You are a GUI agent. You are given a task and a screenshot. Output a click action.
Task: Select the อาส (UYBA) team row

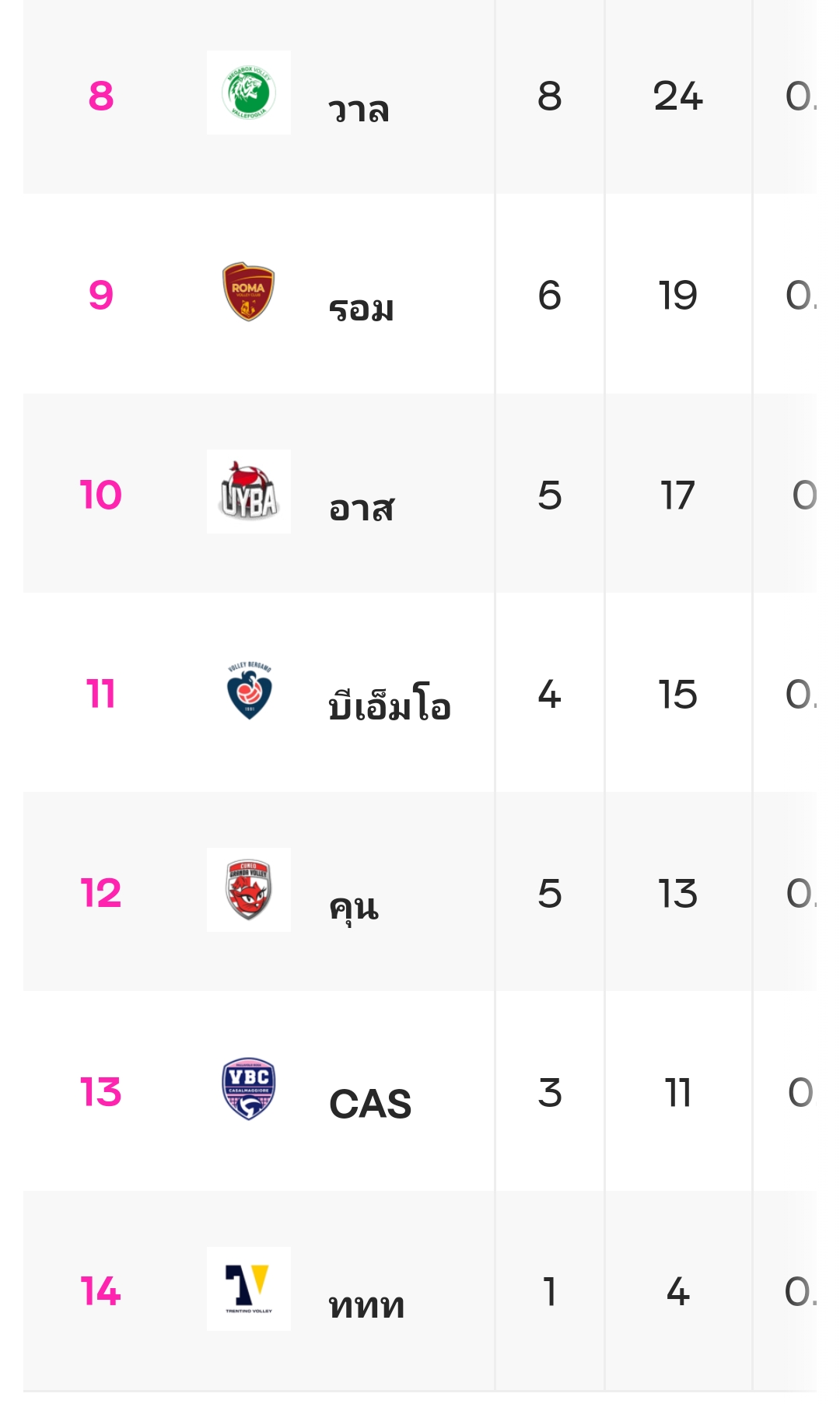click(x=420, y=493)
